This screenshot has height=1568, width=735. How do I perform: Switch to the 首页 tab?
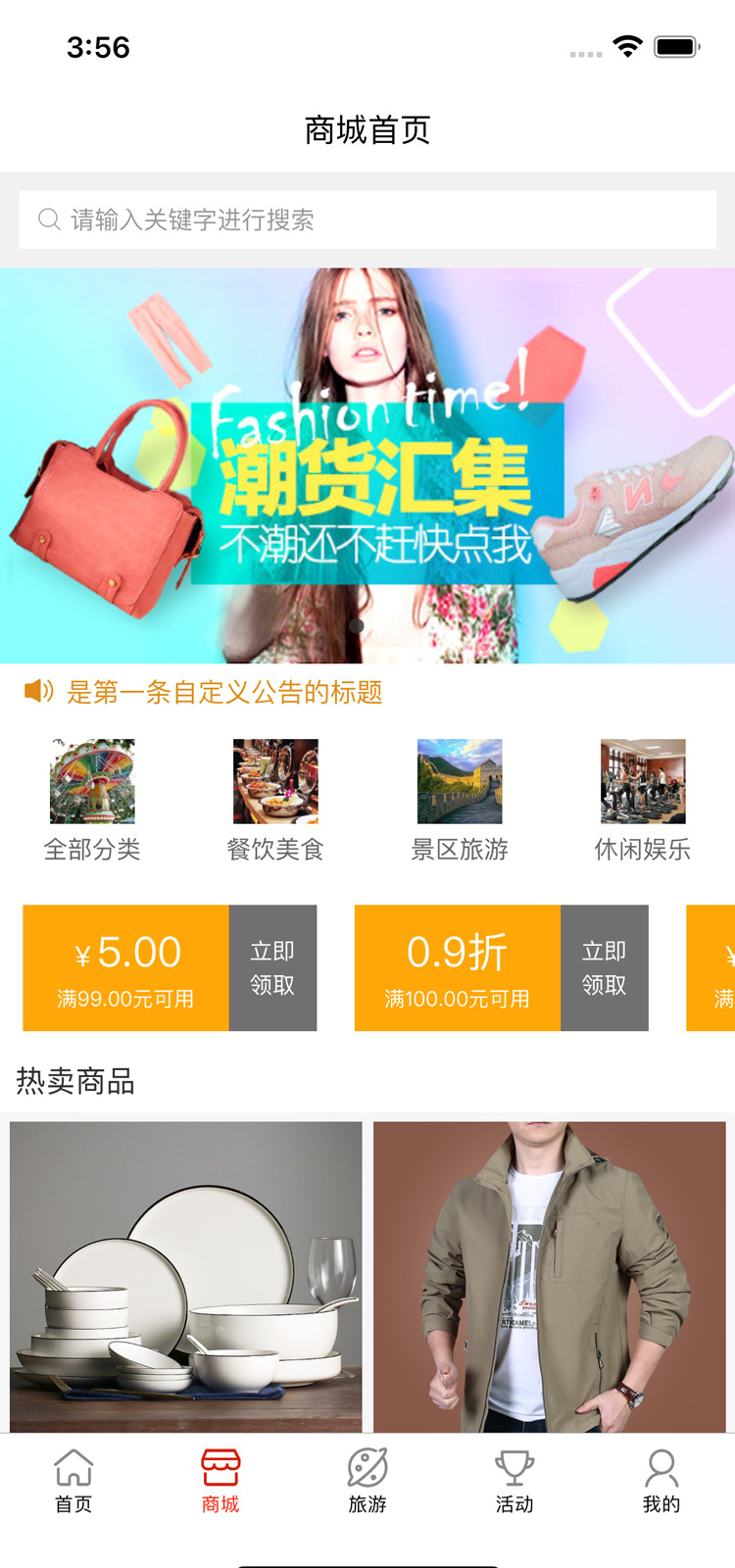point(73,1481)
